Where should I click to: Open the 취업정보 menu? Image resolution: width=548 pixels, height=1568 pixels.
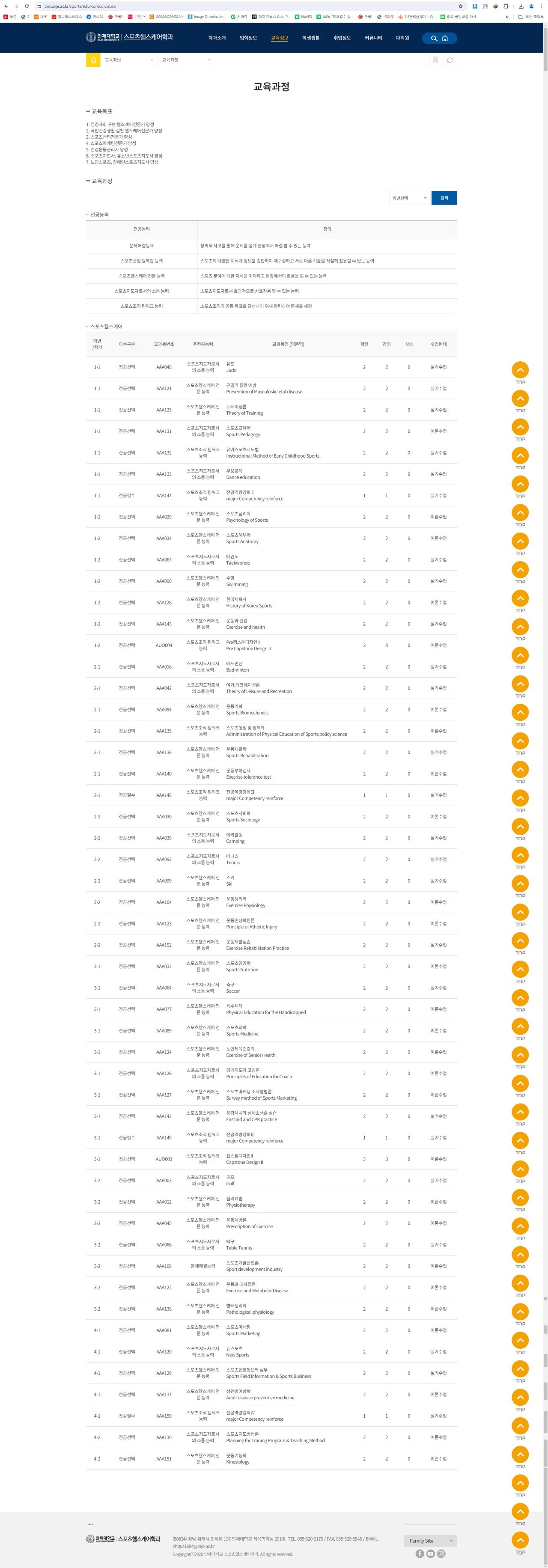point(342,38)
